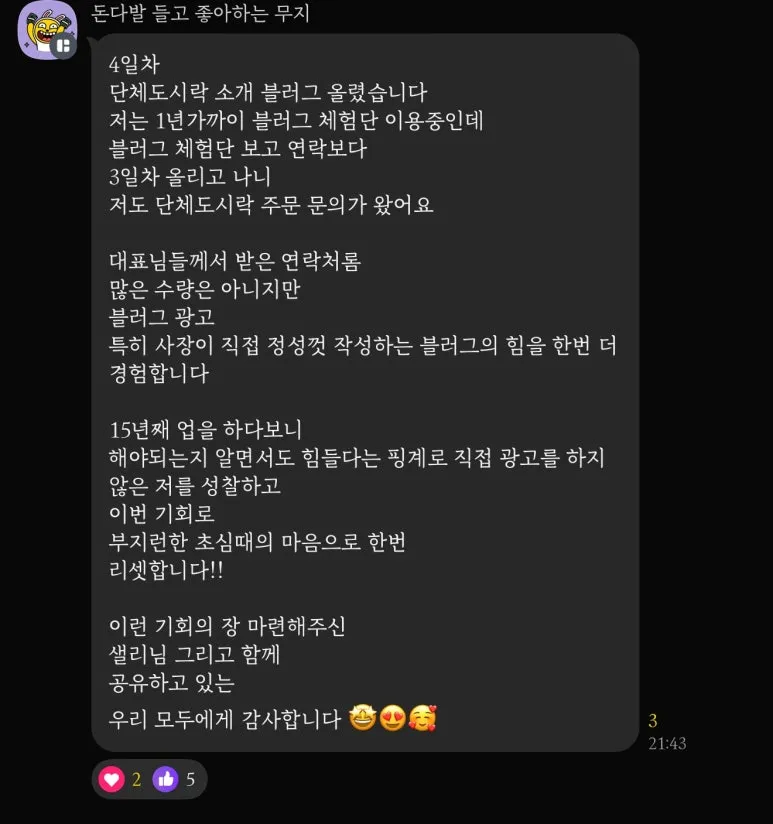The image size is (773, 824).
Task: Toggle your heart reaction on this message
Action: point(110,778)
